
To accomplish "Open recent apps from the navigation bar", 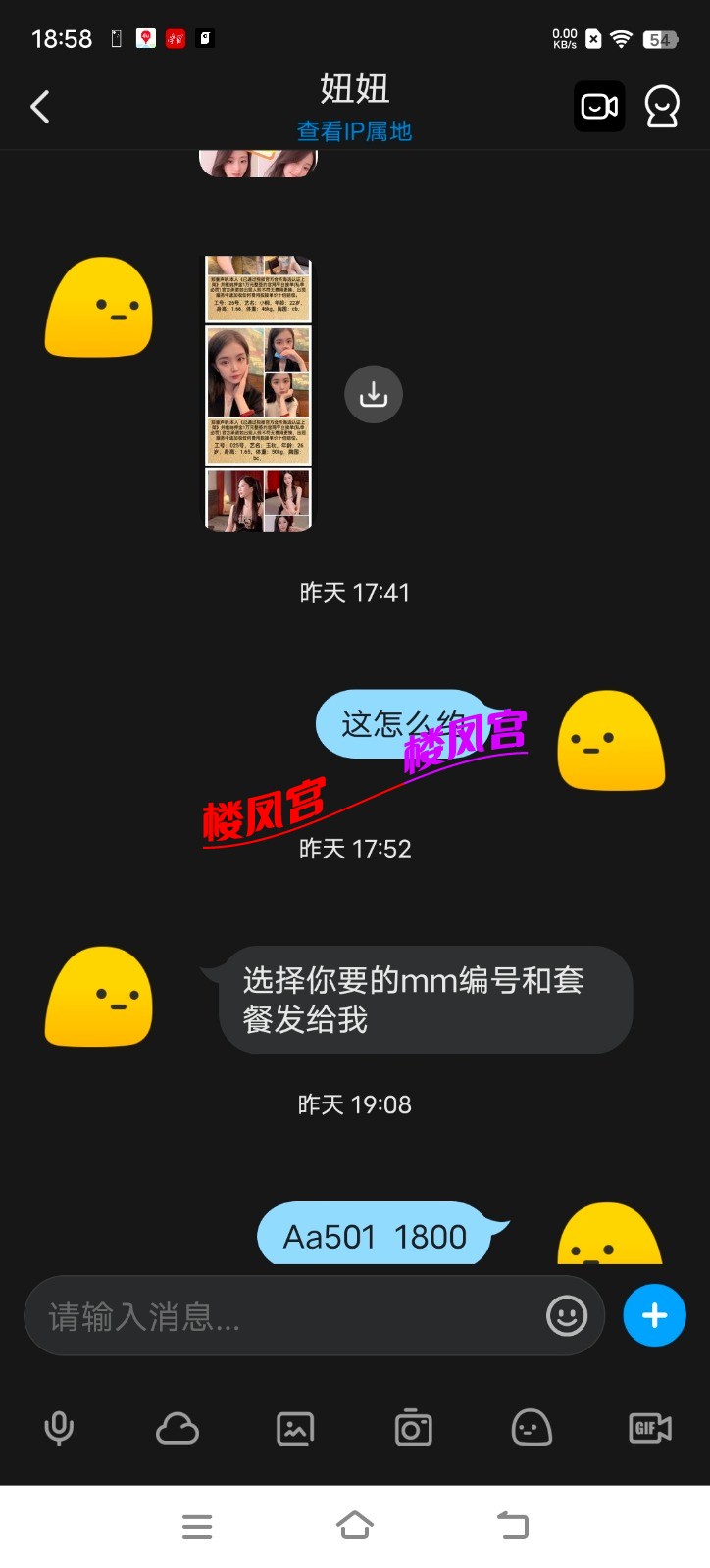I will coord(197,1526).
